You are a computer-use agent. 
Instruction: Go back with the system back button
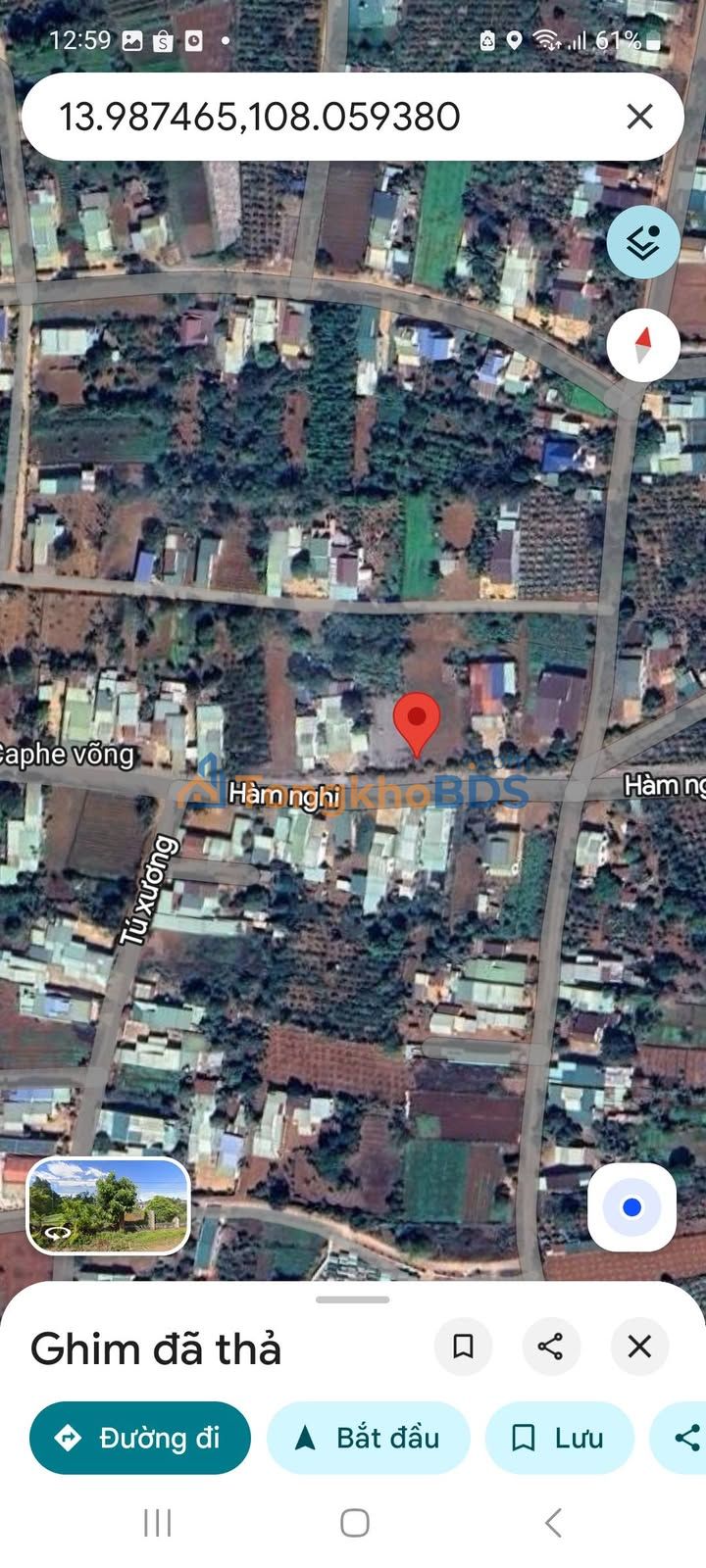click(x=553, y=1523)
